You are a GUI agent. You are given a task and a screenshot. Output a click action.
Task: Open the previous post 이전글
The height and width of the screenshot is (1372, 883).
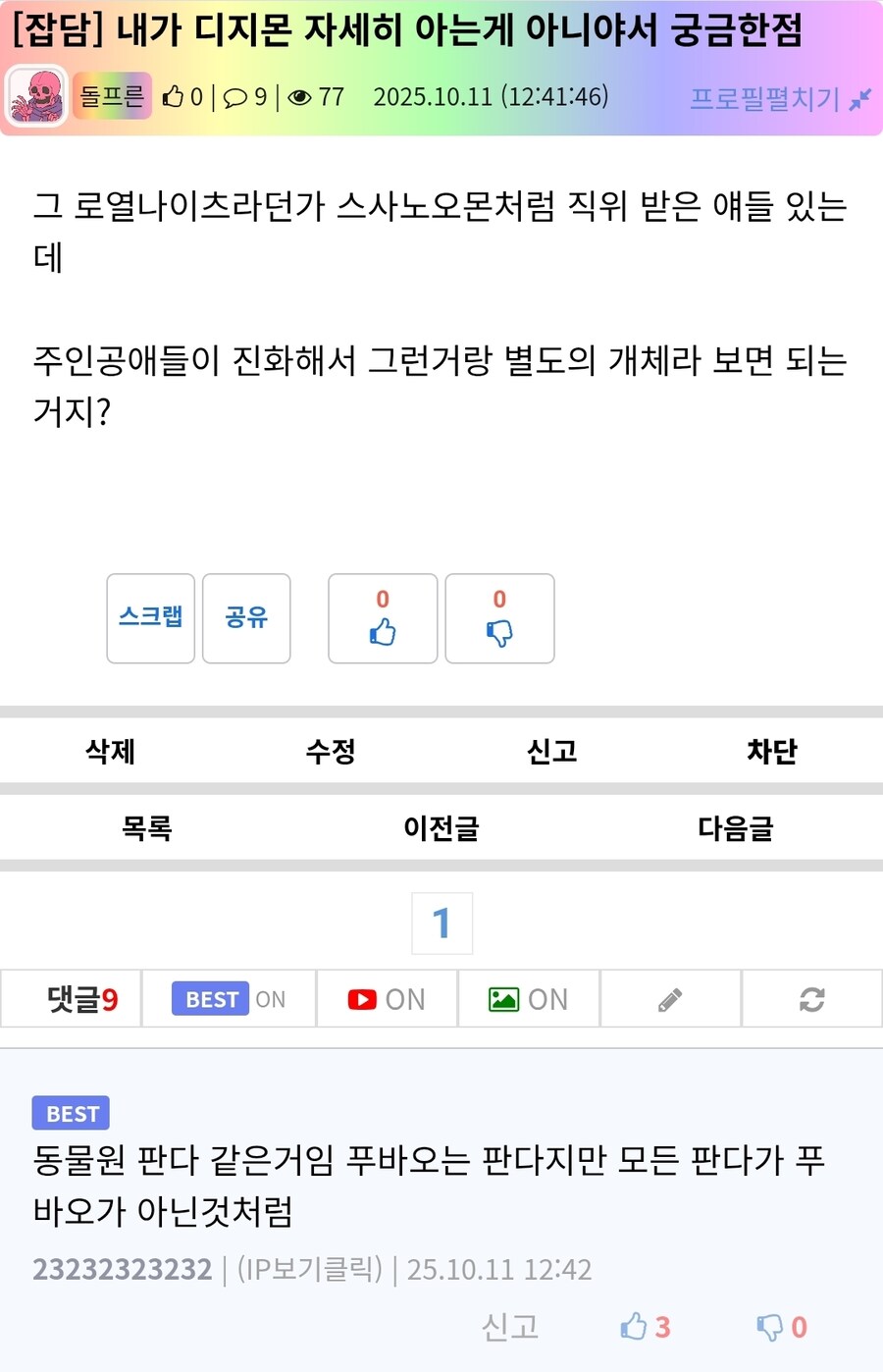[x=441, y=828]
